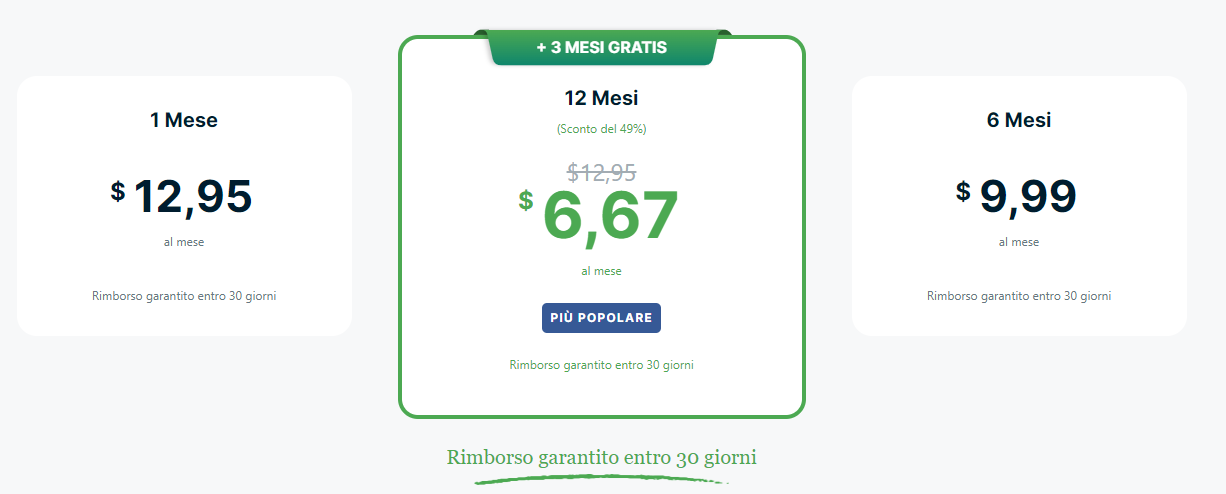
Task: Select the 1 Mese plan card
Action: click(x=184, y=205)
